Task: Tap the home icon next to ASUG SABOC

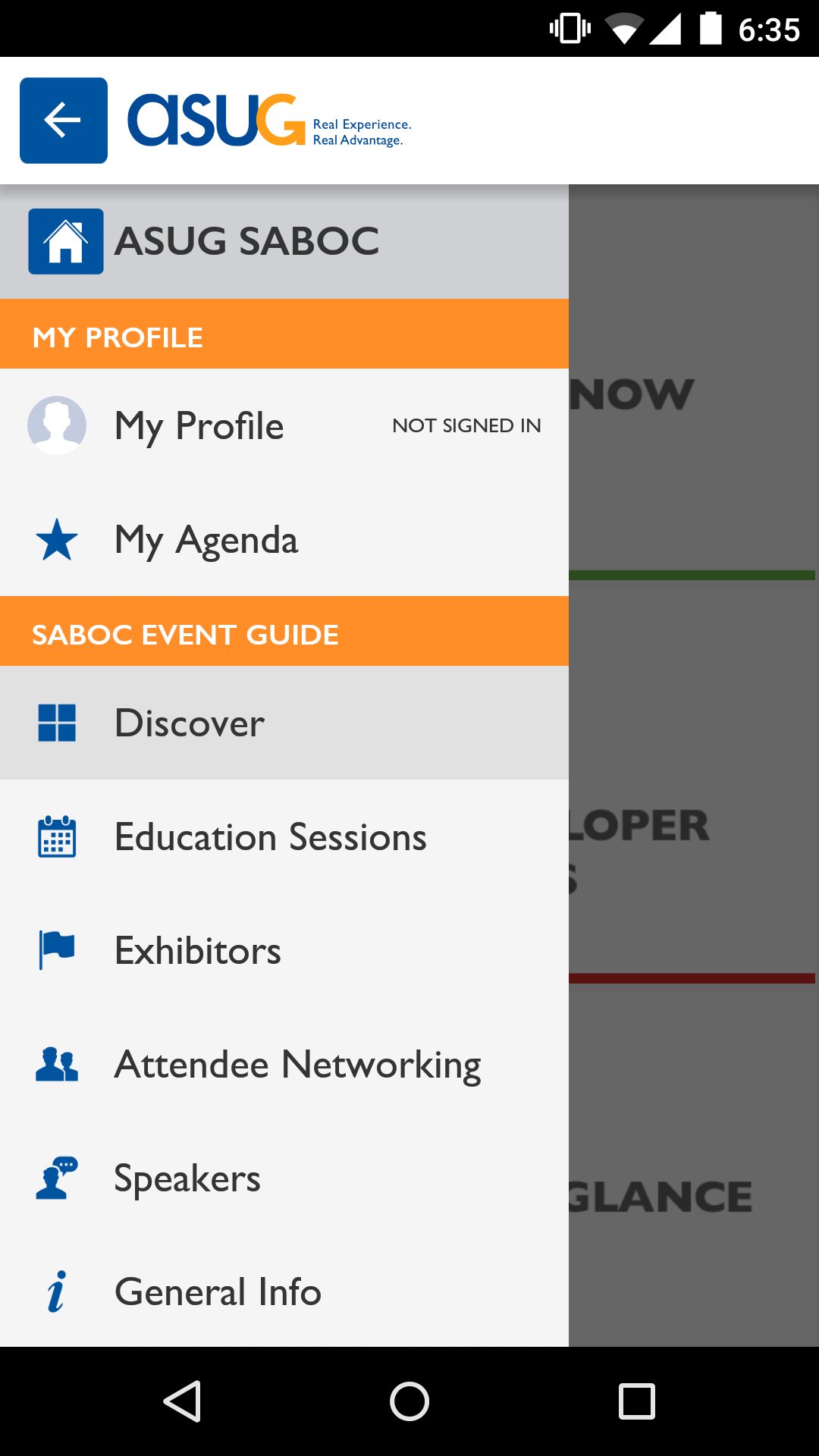Action: click(66, 241)
